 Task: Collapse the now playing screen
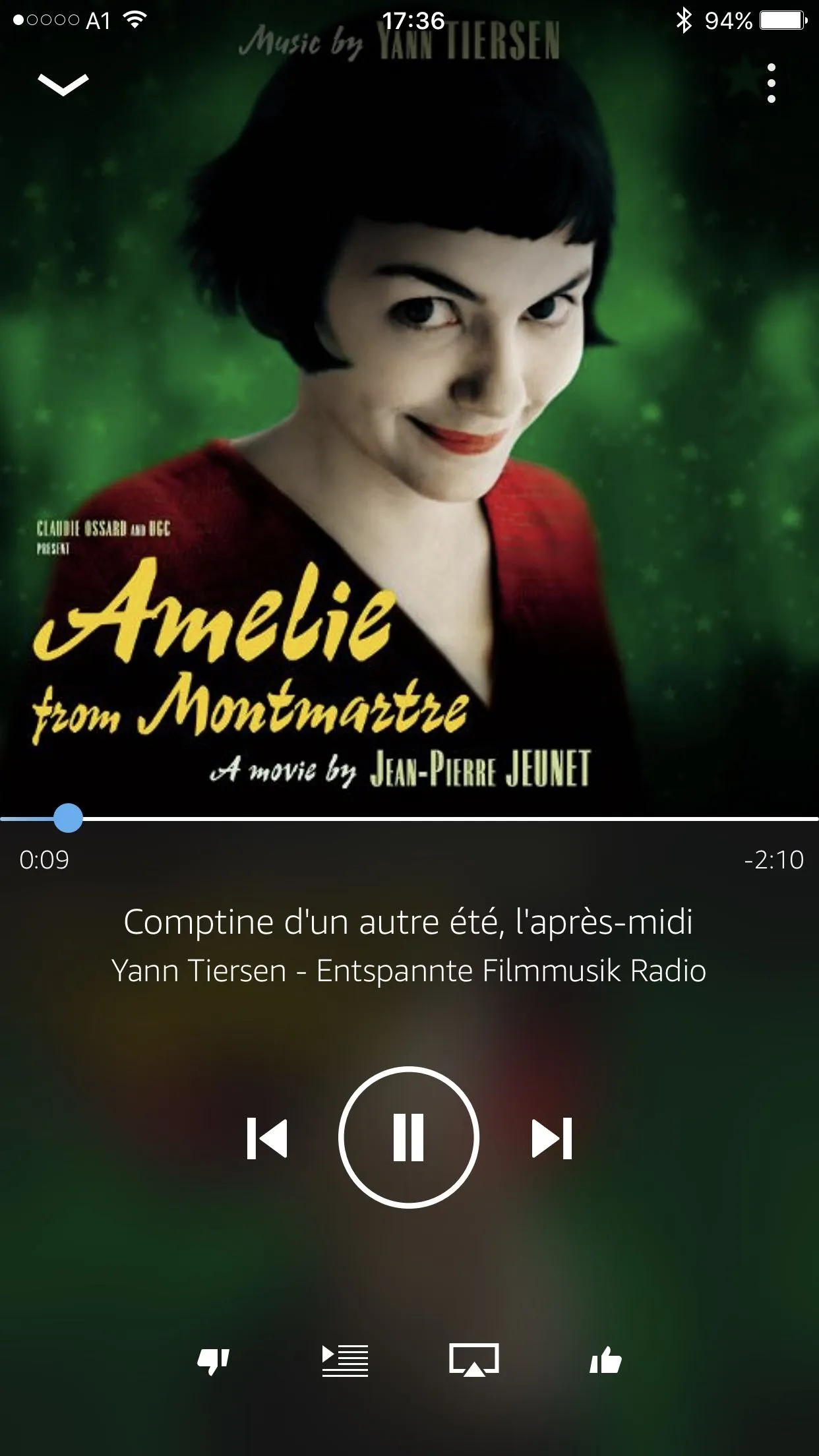[x=63, y=84]
